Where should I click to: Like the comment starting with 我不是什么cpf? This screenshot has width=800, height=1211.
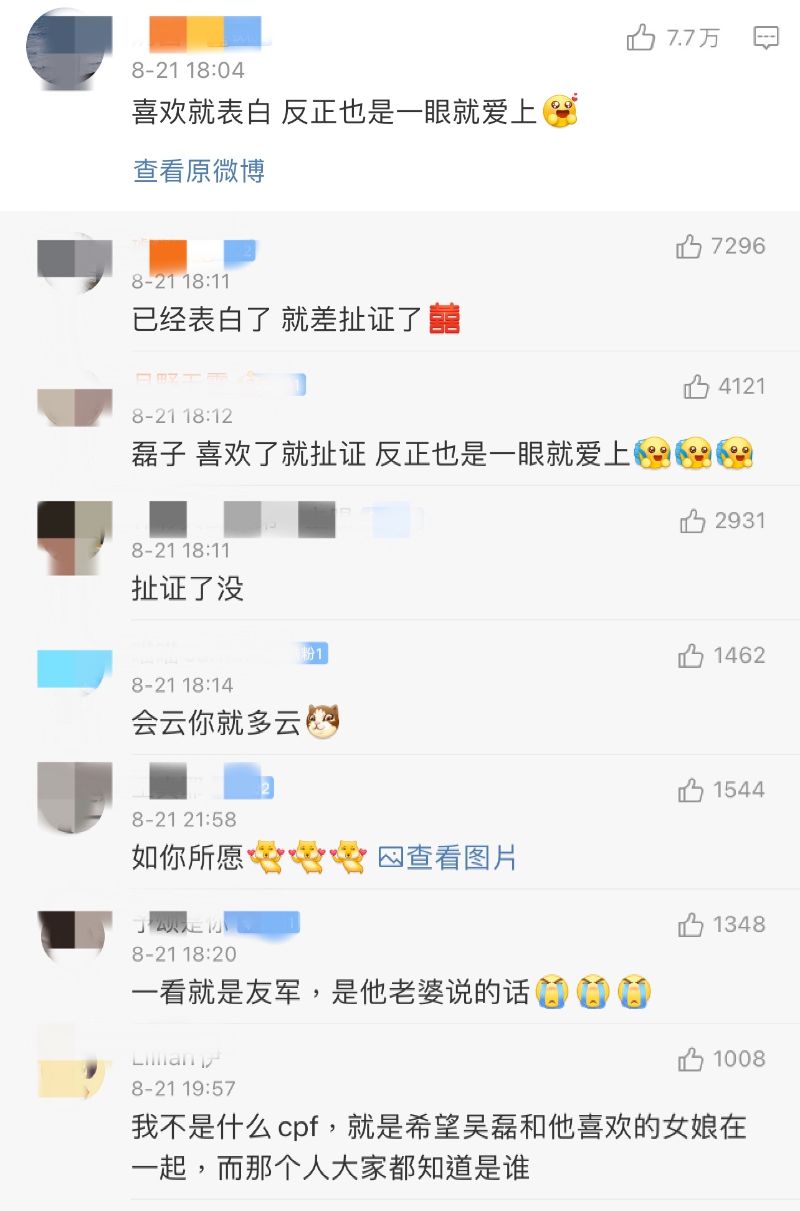click(691, 1059)
